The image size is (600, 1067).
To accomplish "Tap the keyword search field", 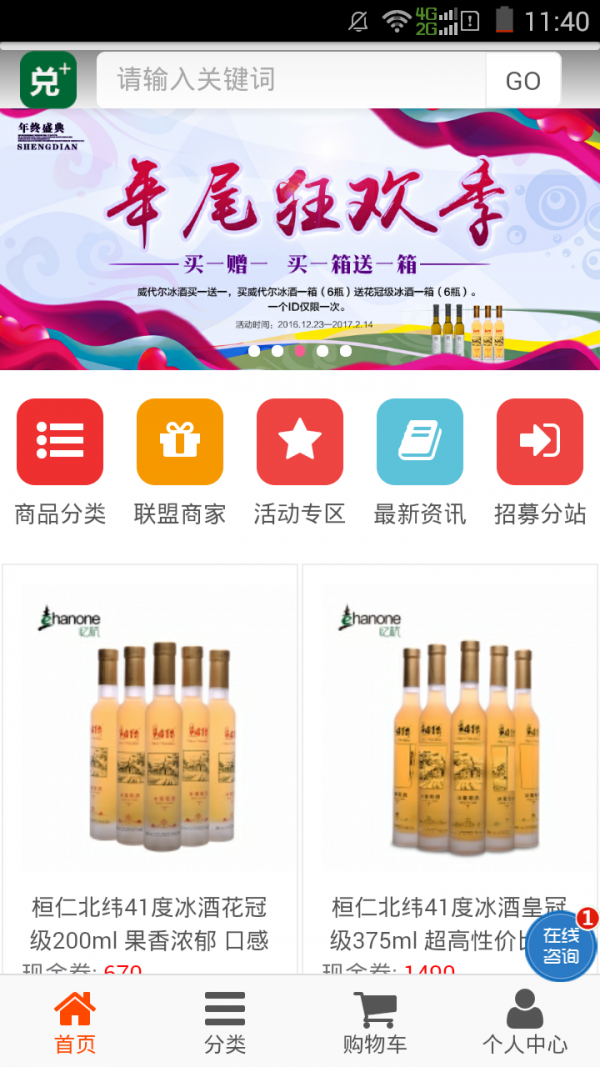I will click(290, 80).
